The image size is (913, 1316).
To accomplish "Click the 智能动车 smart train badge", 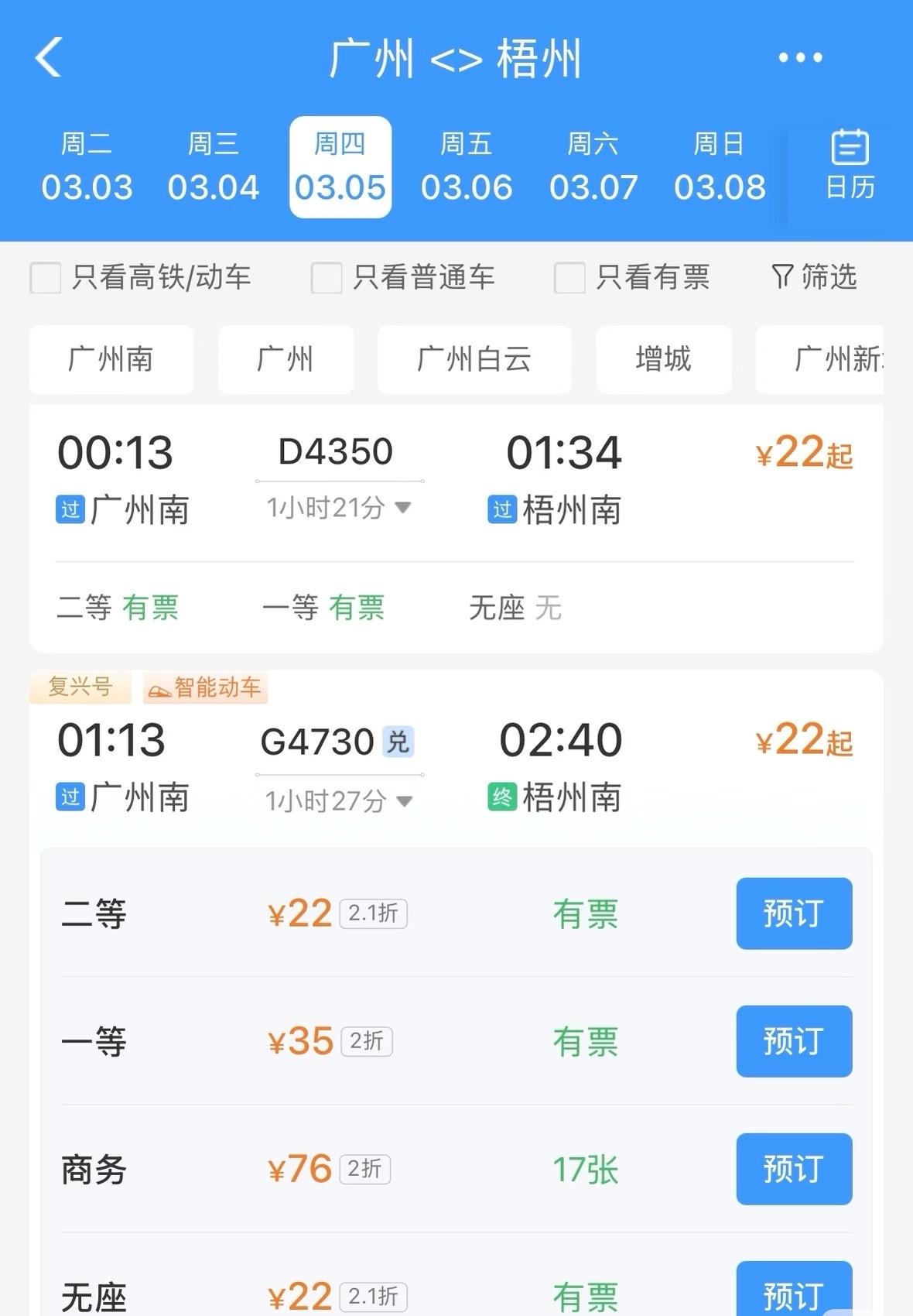I will pyautogui.click(x=204, y=687).
